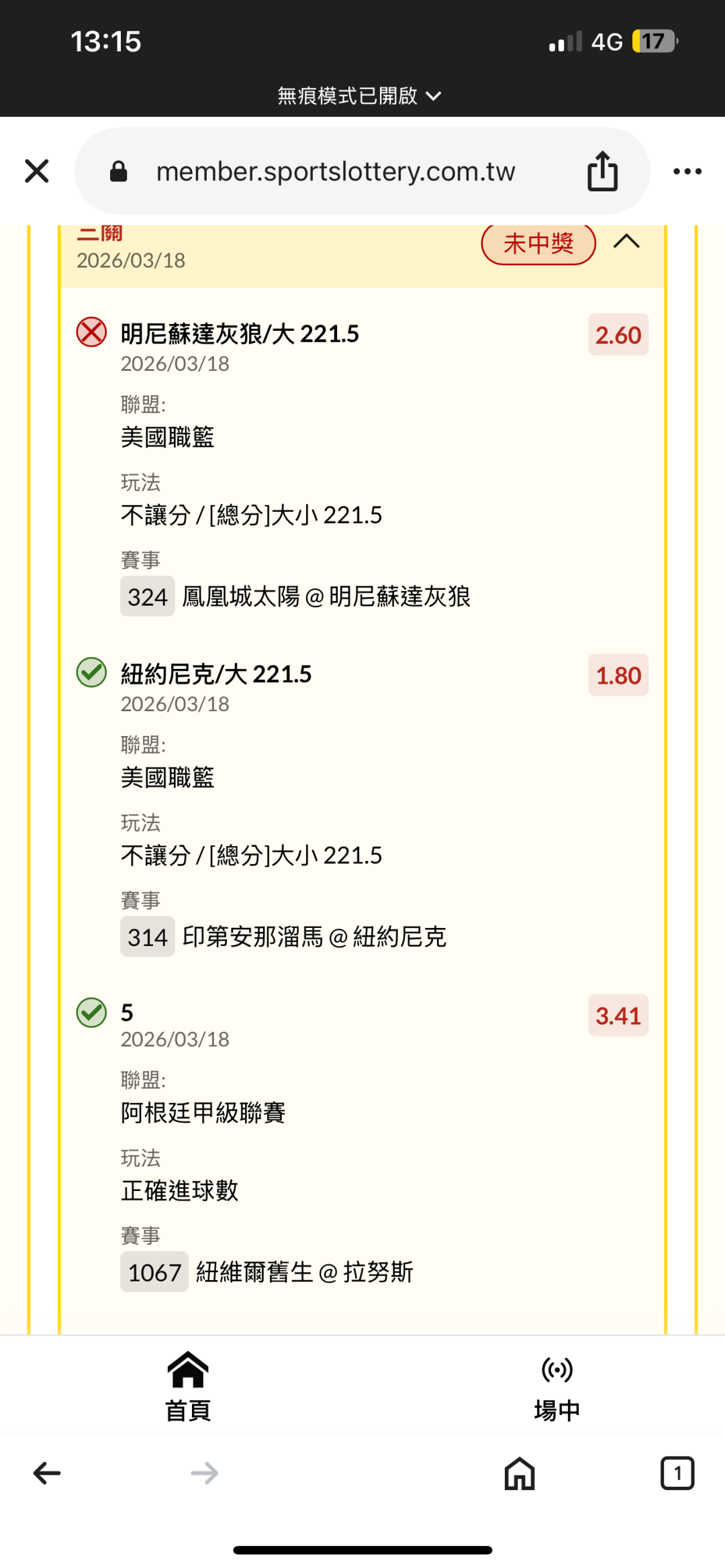Close the in-app browser with the X
Image resolution: width=725 pixels, height=1568 pixels.
pyautogui.click(x=37, y=171)
